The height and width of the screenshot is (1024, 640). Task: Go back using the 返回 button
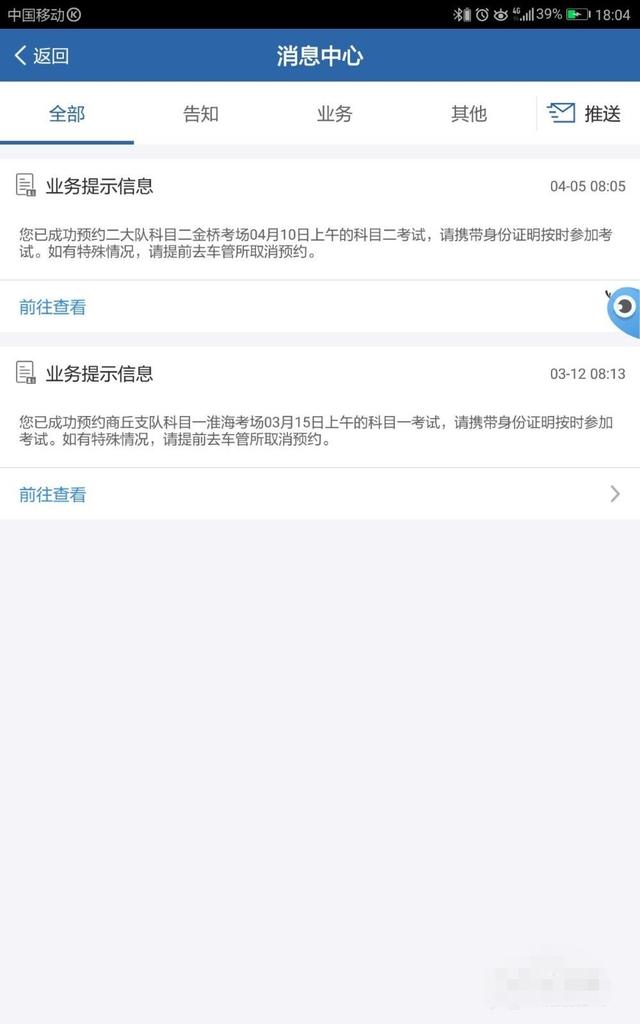click(x=41, y=56)
